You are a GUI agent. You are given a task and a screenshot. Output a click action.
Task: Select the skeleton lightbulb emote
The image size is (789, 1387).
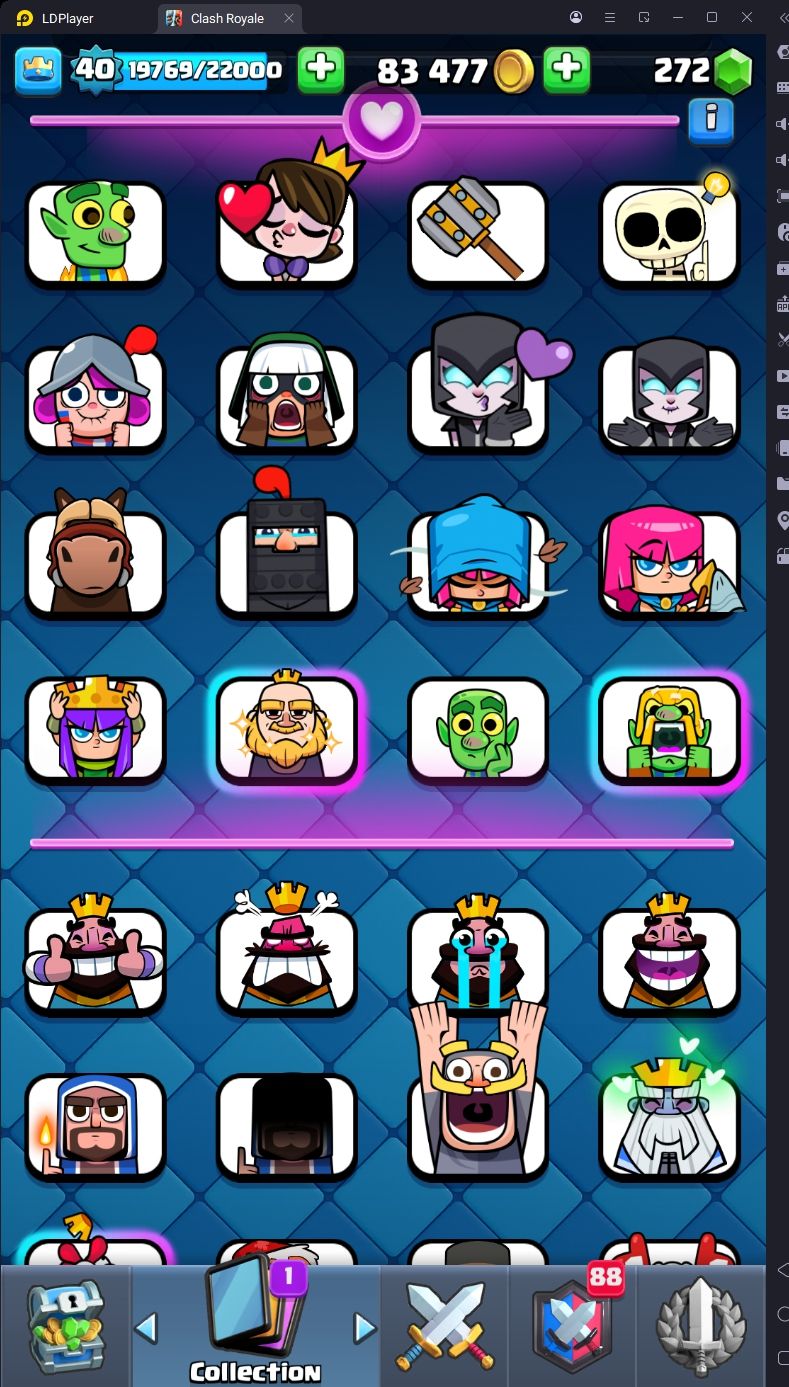[669, 233]
